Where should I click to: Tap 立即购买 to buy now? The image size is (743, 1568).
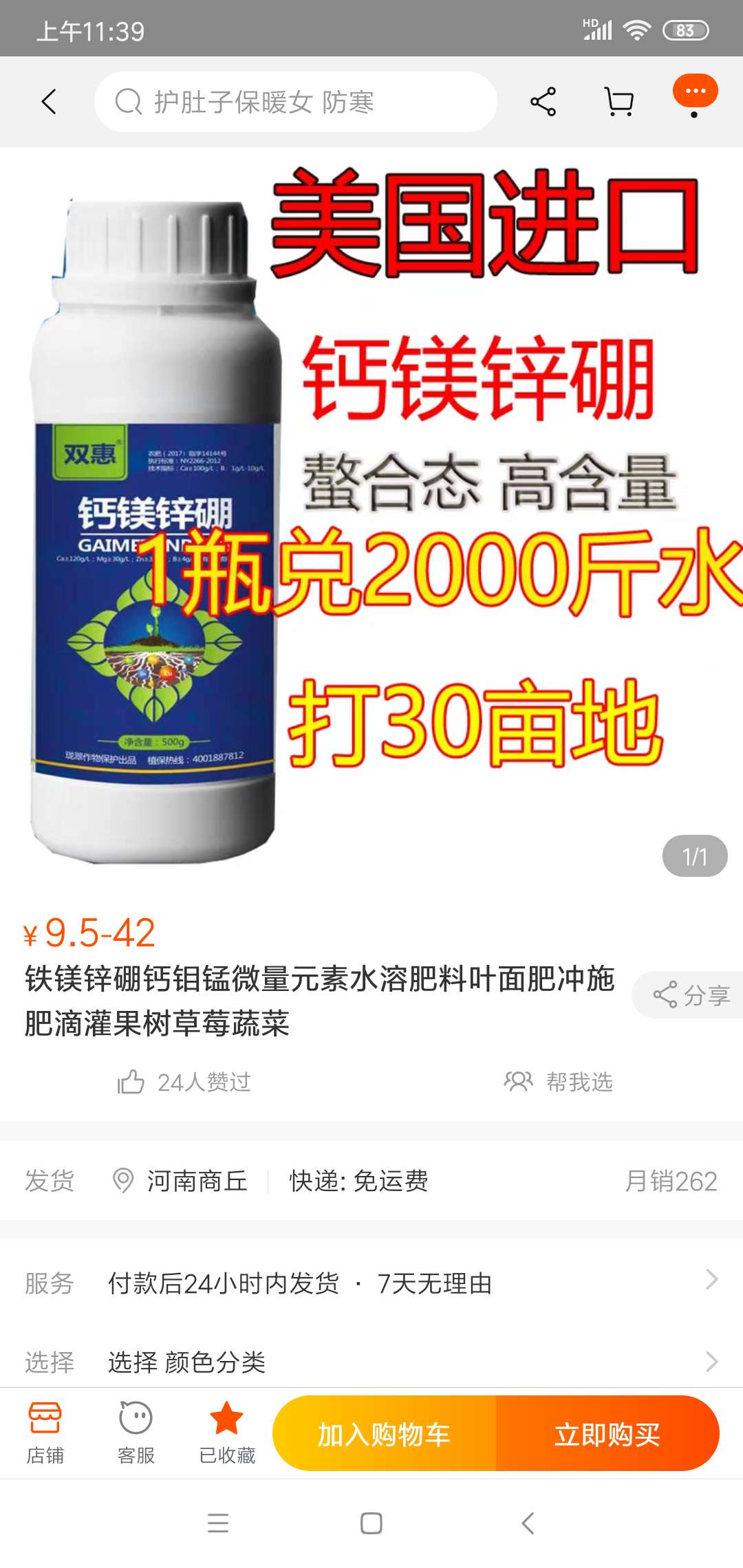pyautogui.click(x=607, y=1435)
